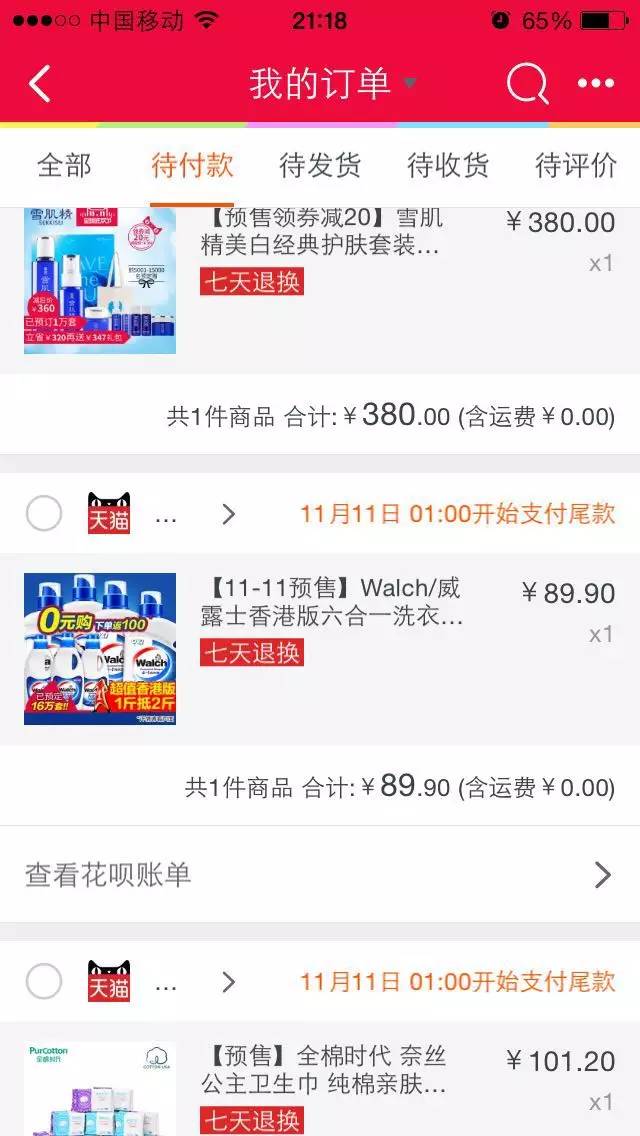Open the three-dot overflow menu
The width and height of the screenshot is (640, 1136).
[596, 84]
